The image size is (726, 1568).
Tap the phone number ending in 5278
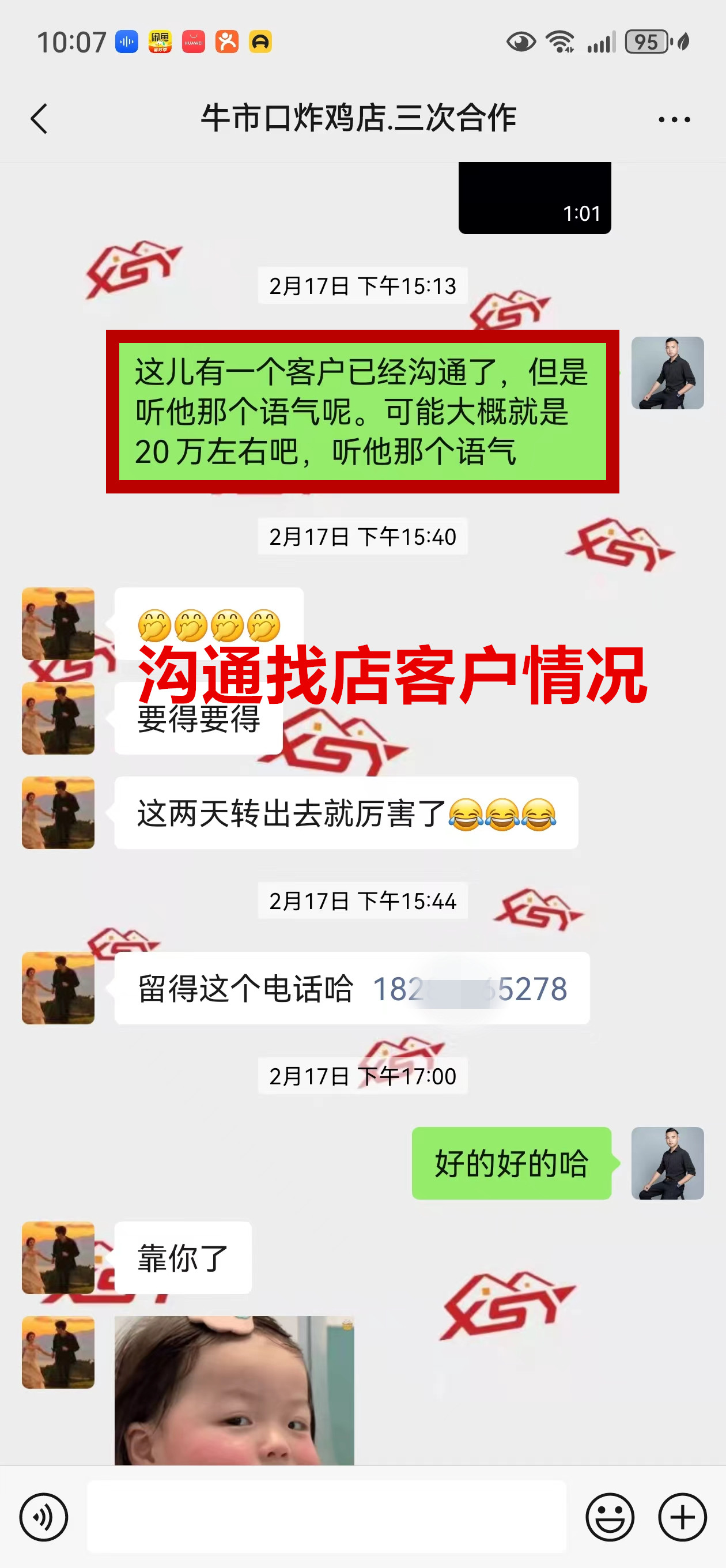(x=469, y=989)
